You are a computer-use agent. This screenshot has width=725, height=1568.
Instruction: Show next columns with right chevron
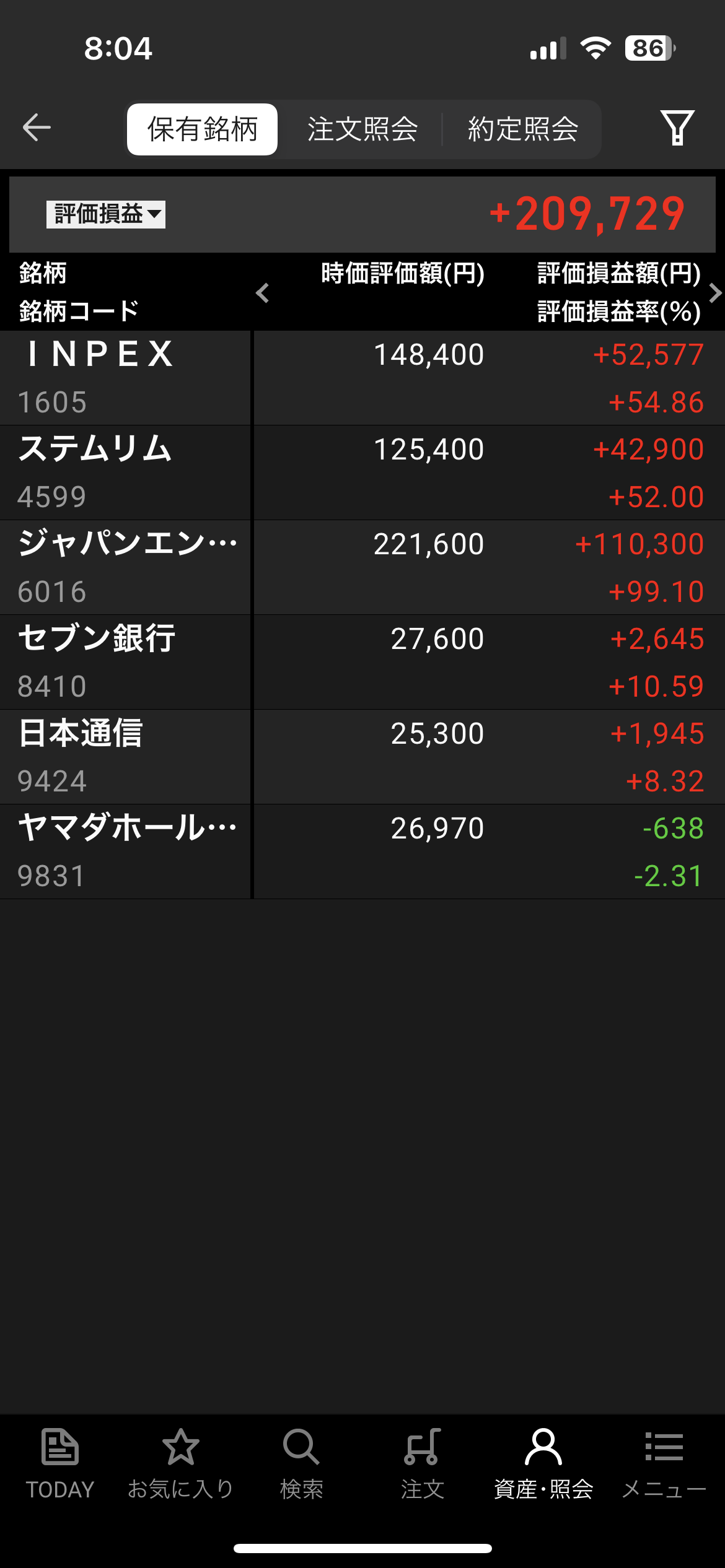715,292
